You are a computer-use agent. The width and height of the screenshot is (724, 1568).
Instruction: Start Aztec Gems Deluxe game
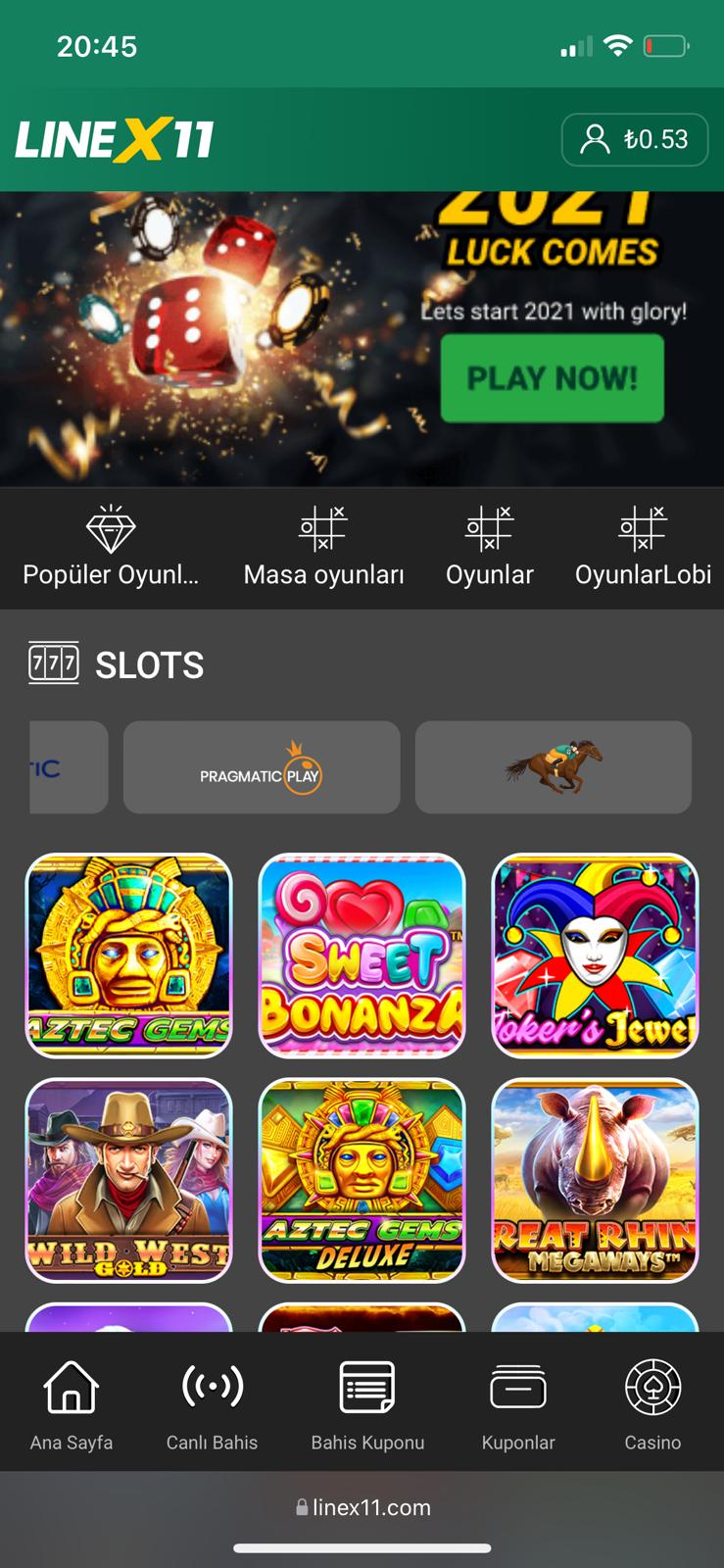(x=362, y=1180)
